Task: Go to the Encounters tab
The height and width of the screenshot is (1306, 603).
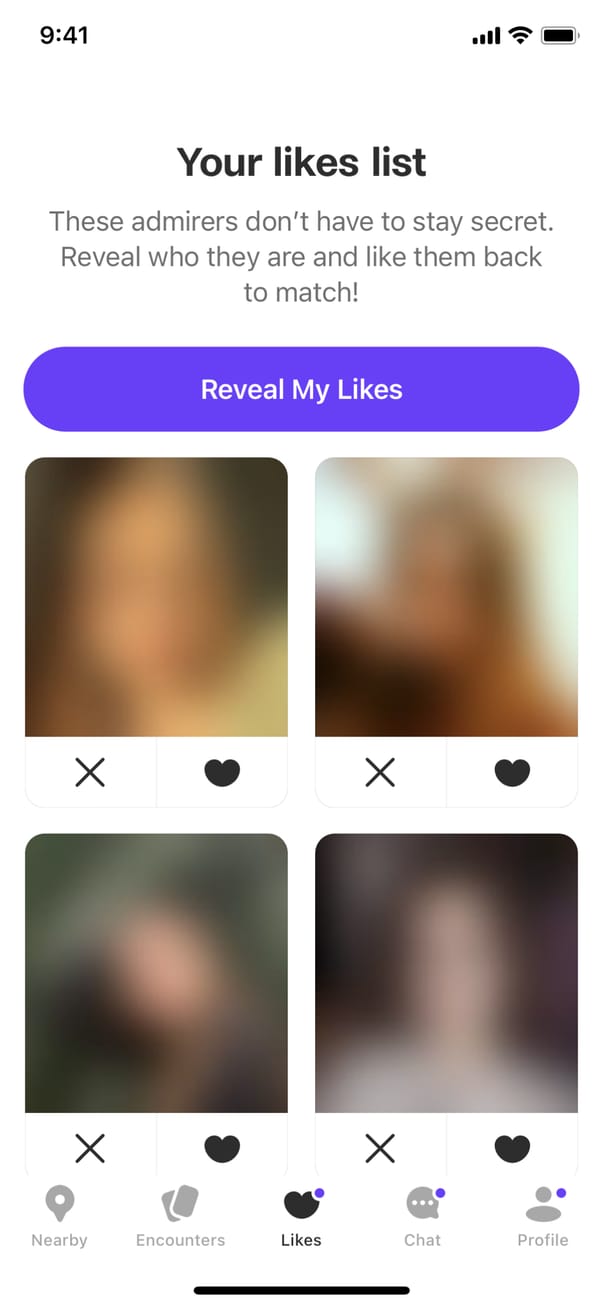Action: pyautogui.click(x=180, y=1216)
